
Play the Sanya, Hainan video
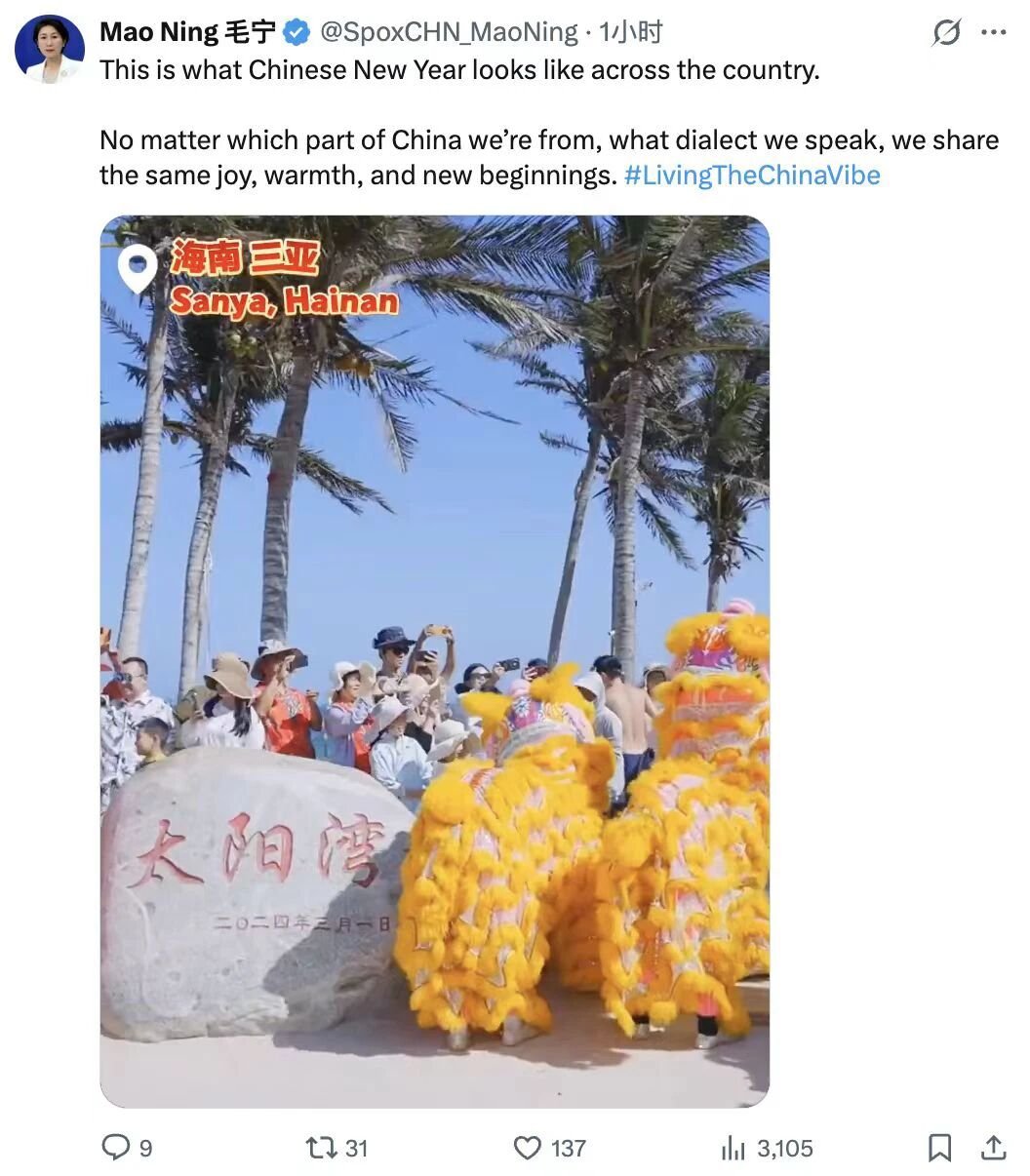434,661
